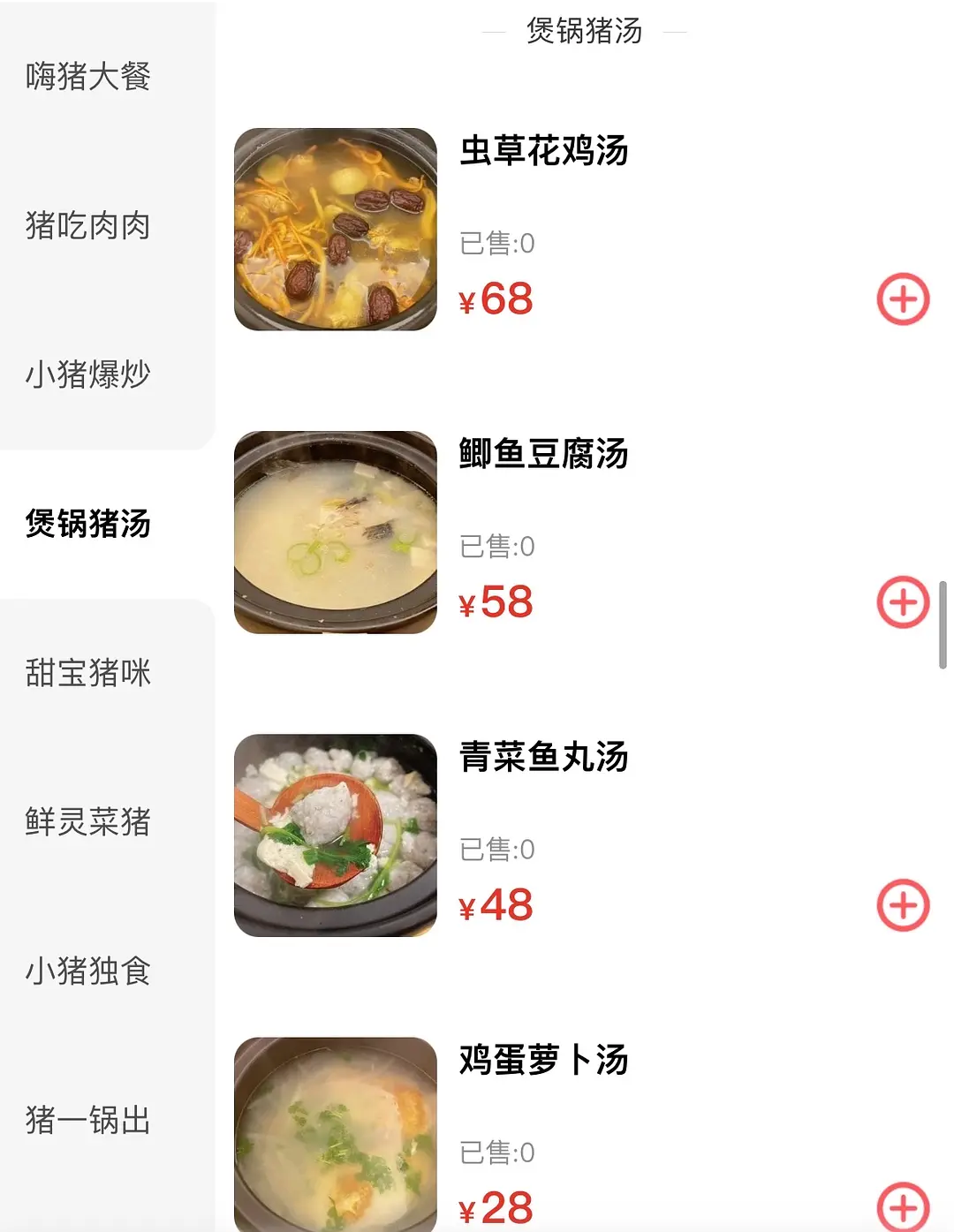The image size is (954, 1232).
Task: Tap the 煲锅猪汤 category
Action: (x=88, y=524)
